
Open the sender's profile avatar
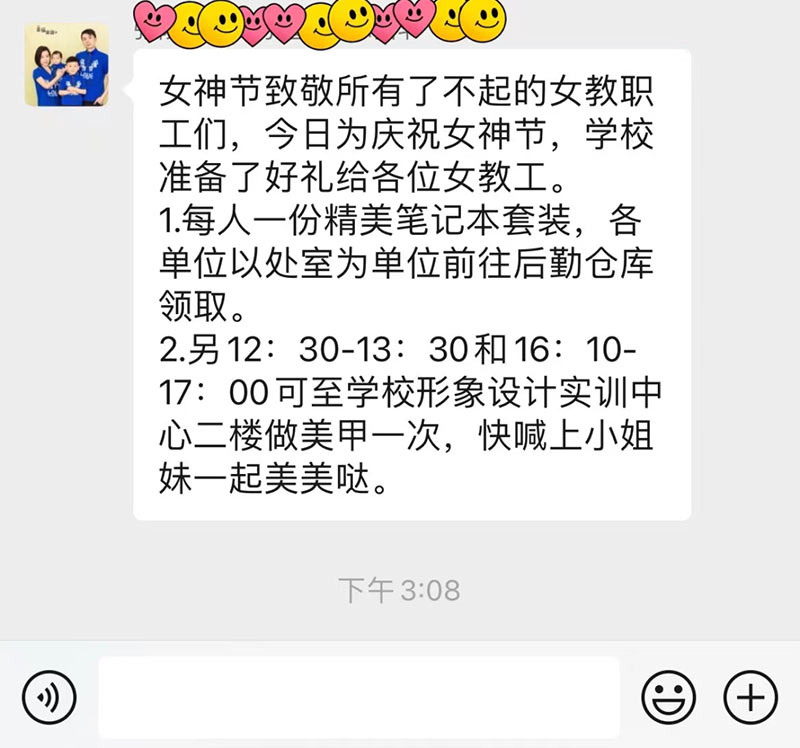(x=66, y=66)
